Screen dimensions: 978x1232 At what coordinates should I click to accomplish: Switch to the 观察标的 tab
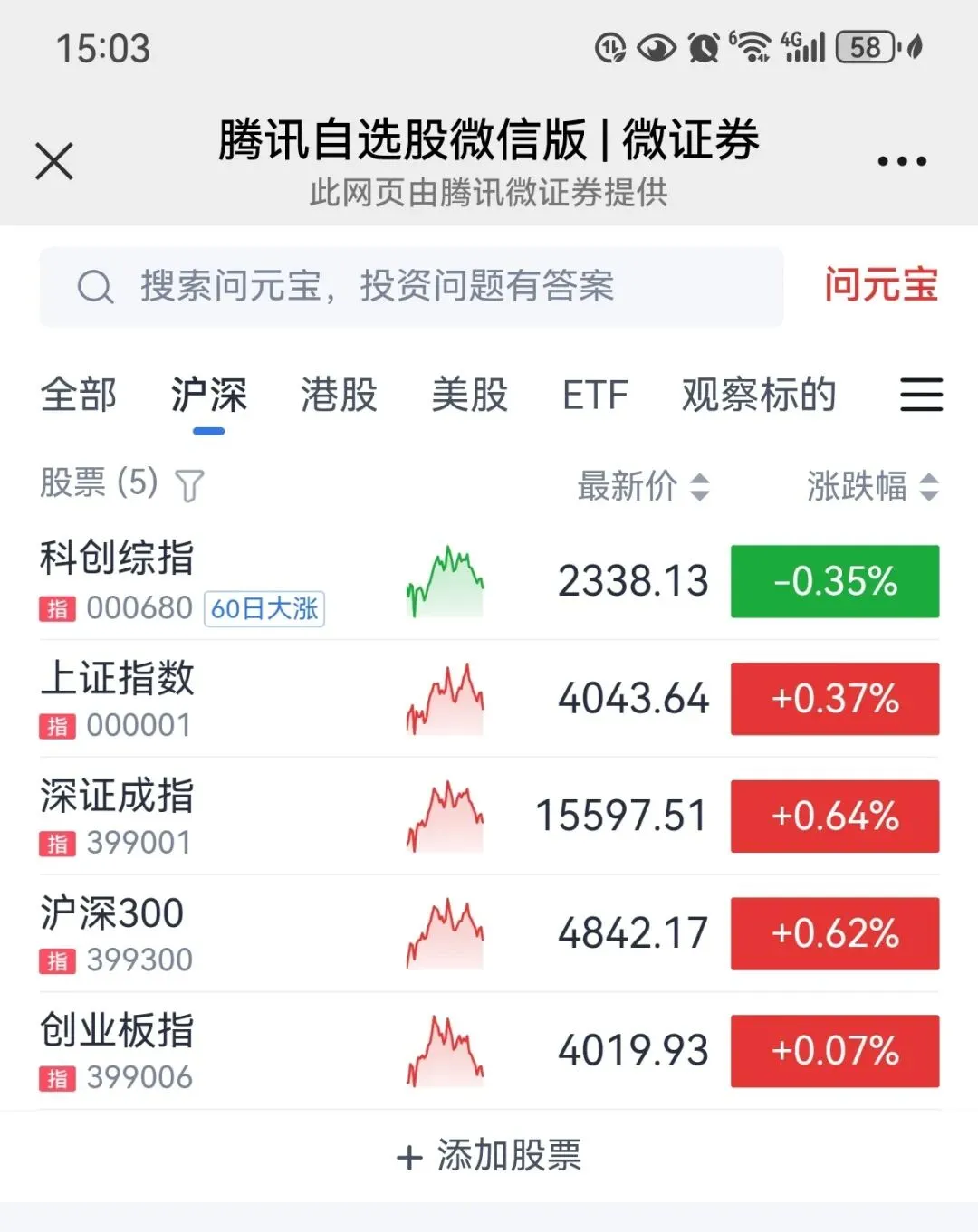[759, 395]
